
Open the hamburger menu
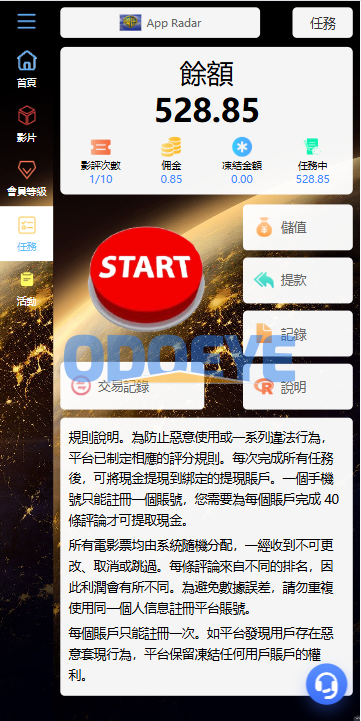point(26,21)
